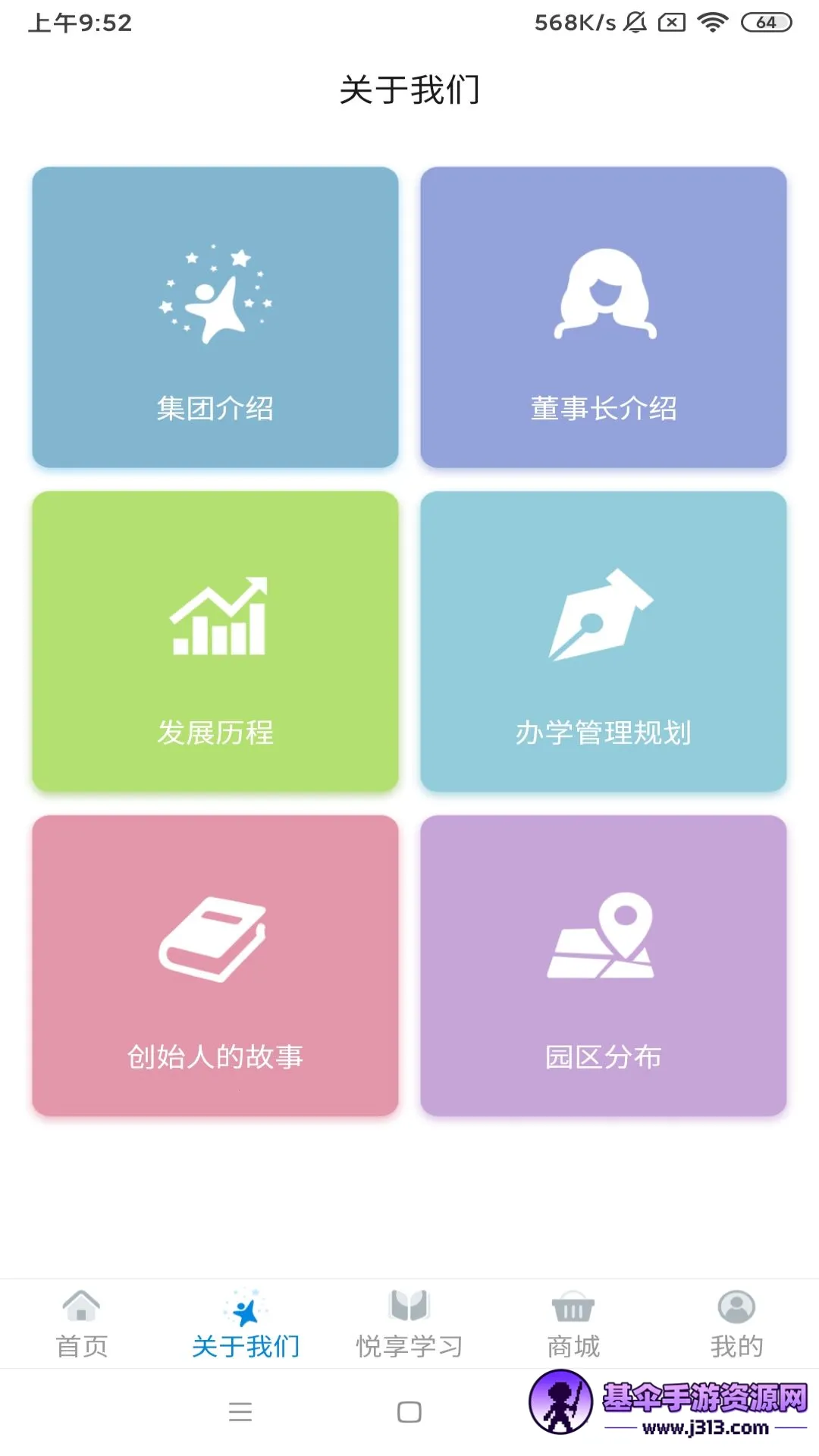Open the 办学管理规划 card
Image resolution: width=819 pixels, height=1456 pixels.
point(604,642)
